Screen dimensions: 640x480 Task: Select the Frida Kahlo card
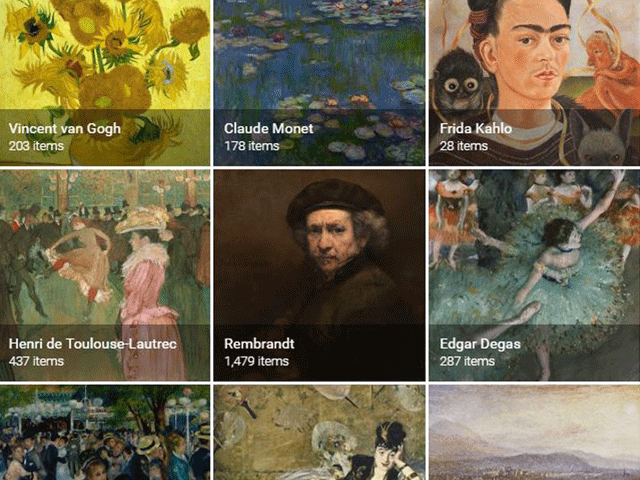click(534, 82)
